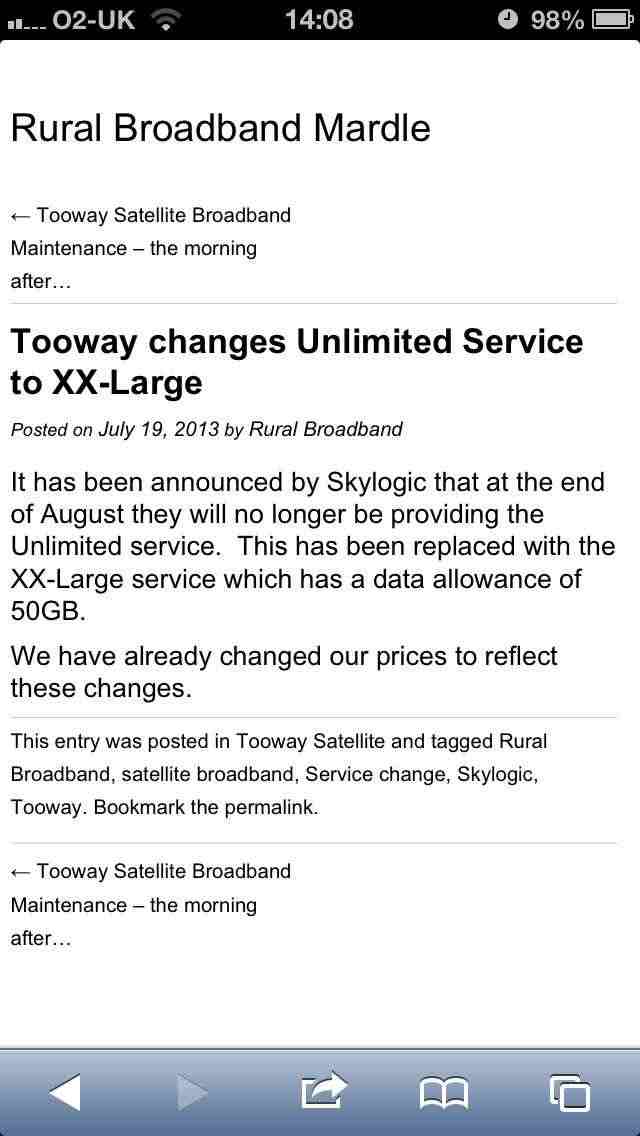Tap the forward arrow in Safari toolbar
The image size is (640, 1136).
pos(192,1092)
